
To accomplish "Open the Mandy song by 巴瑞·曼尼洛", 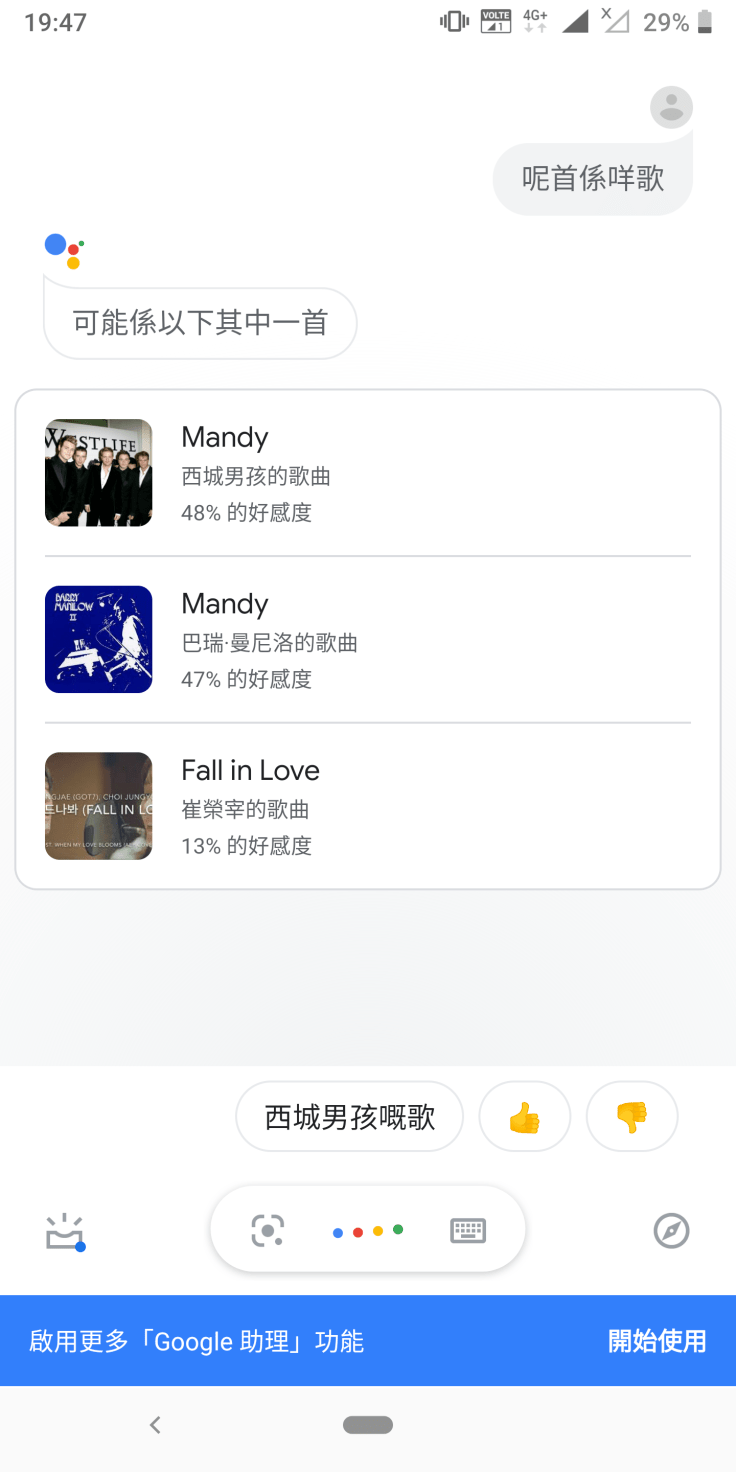I will point(368,639).
